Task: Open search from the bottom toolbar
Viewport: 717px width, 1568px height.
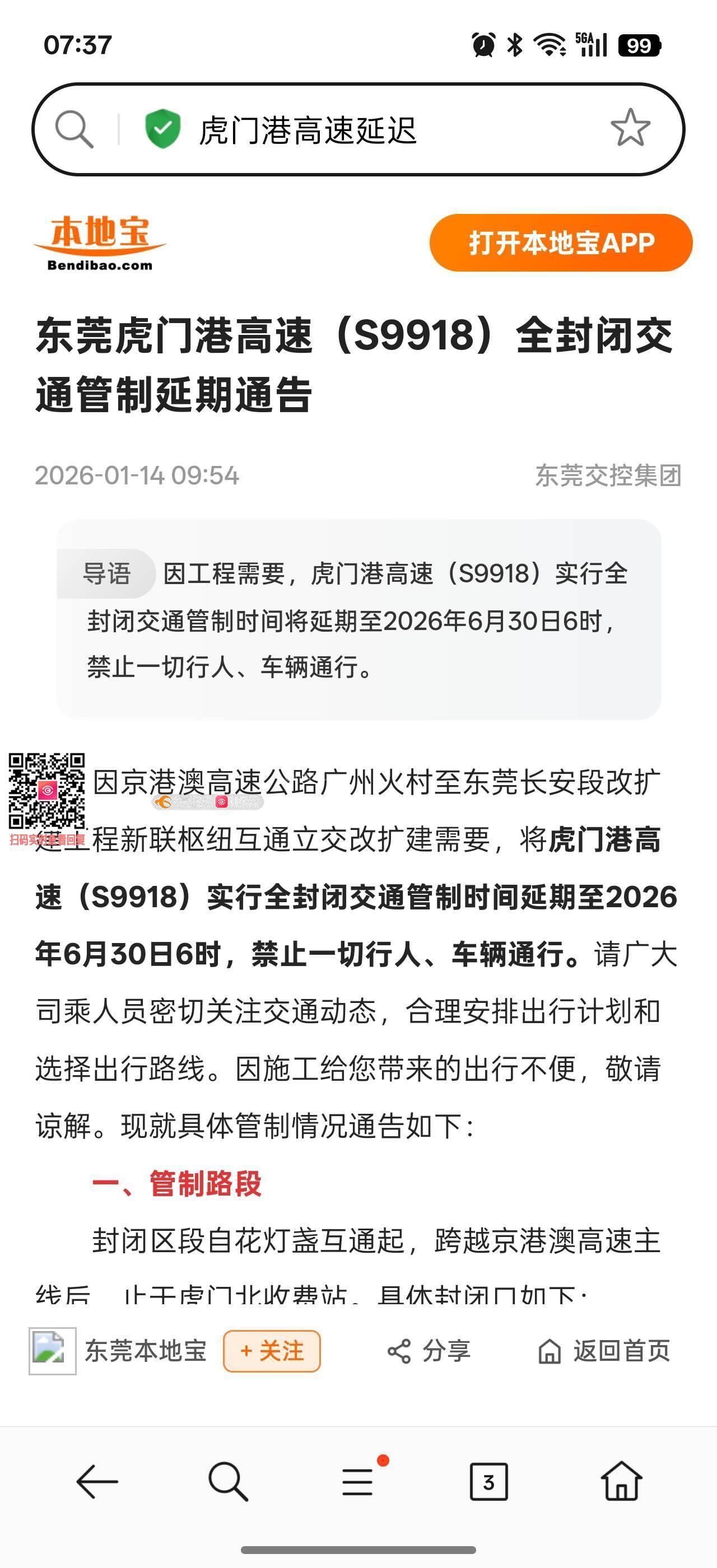Action: pos(227,1481)
